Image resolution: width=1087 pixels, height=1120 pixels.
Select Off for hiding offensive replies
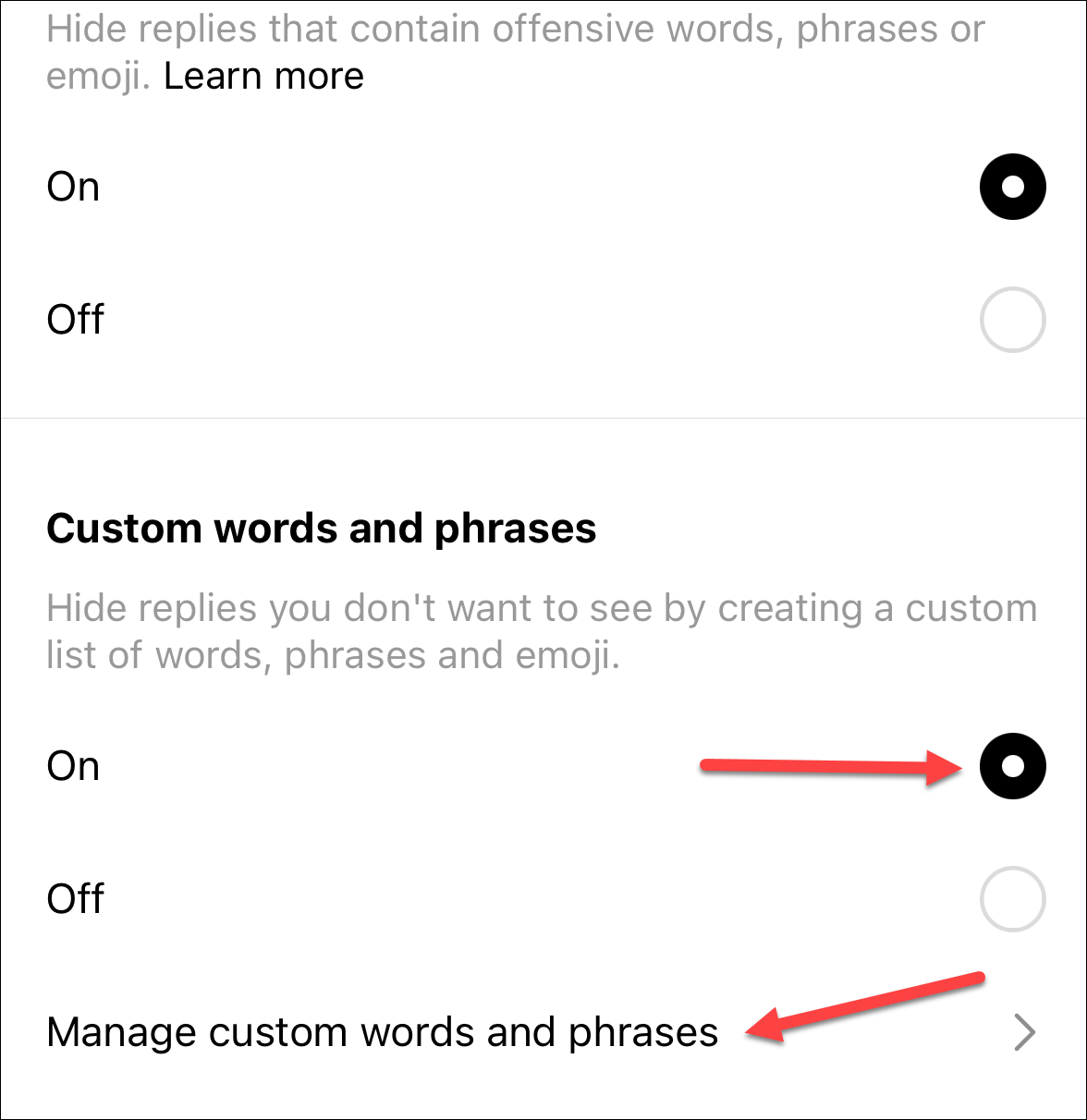(x=1012, y=320)
